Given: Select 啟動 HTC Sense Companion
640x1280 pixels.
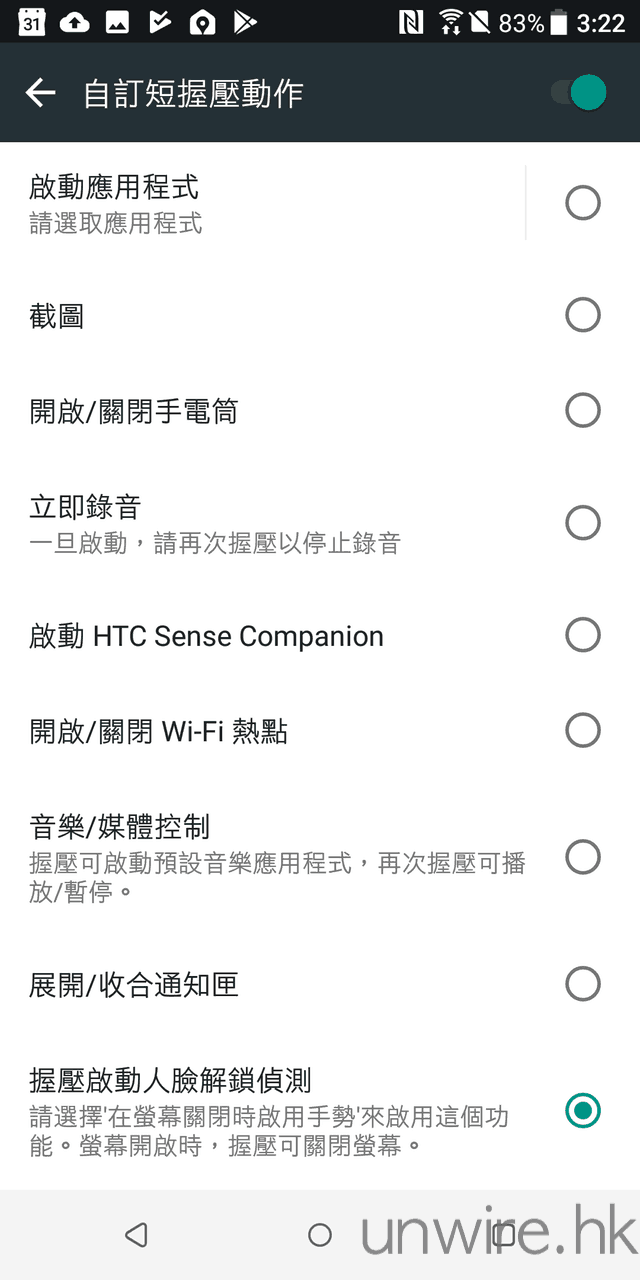Looking at the screenshot, I should (x=582, y=634).
